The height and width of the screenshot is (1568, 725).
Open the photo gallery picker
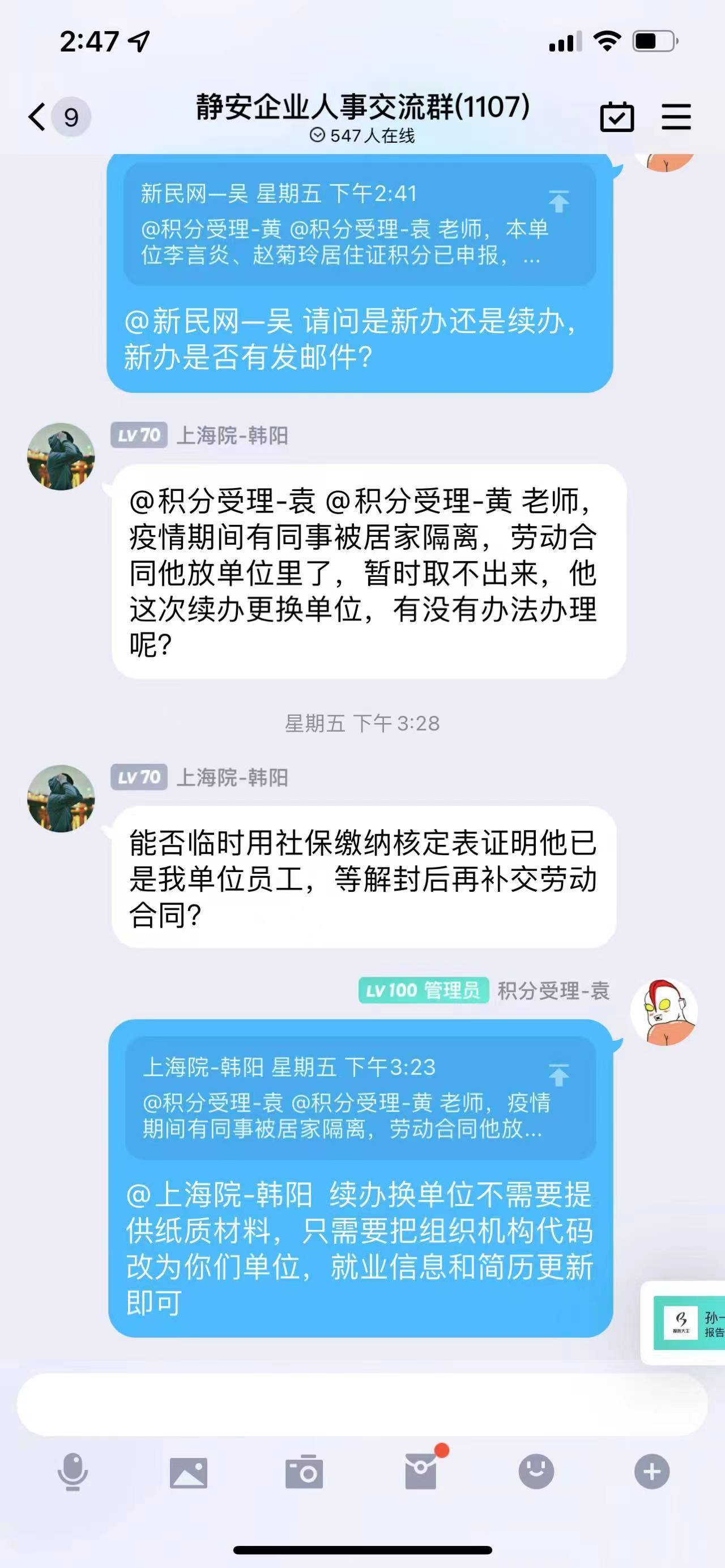click(188, 1472)
